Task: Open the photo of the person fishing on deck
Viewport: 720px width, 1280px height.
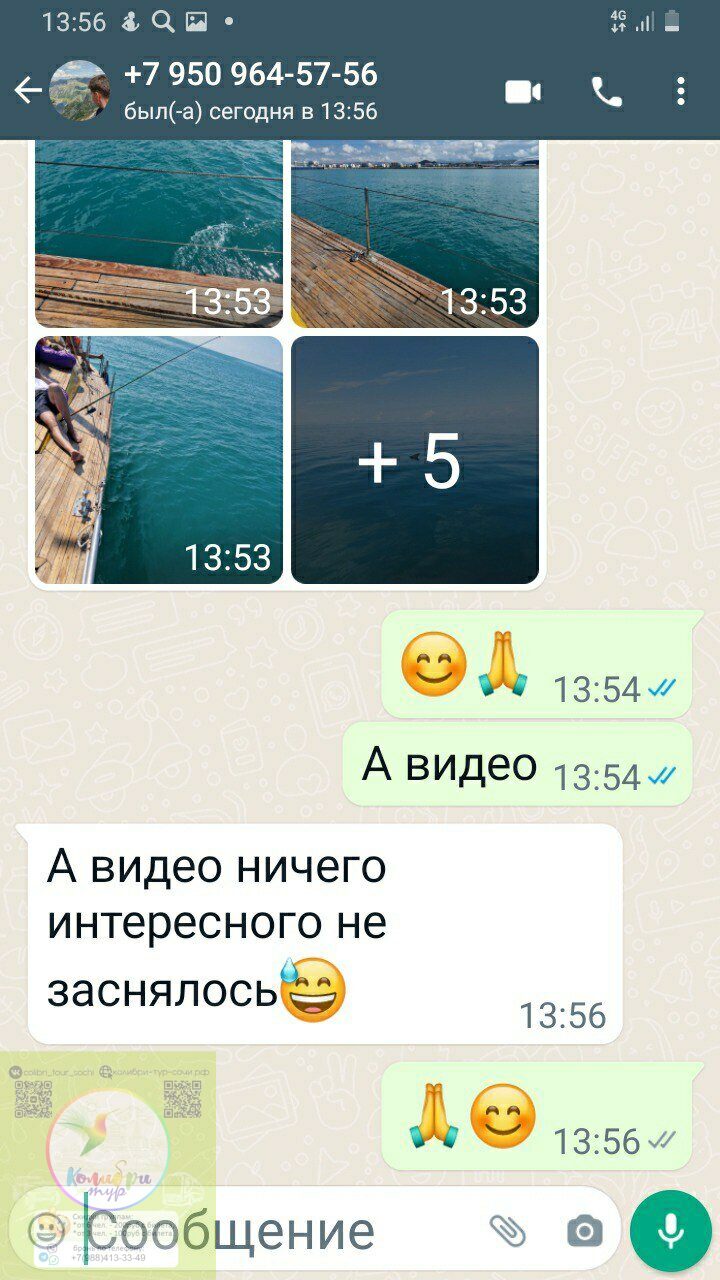Action: click(x=159, y=460)
